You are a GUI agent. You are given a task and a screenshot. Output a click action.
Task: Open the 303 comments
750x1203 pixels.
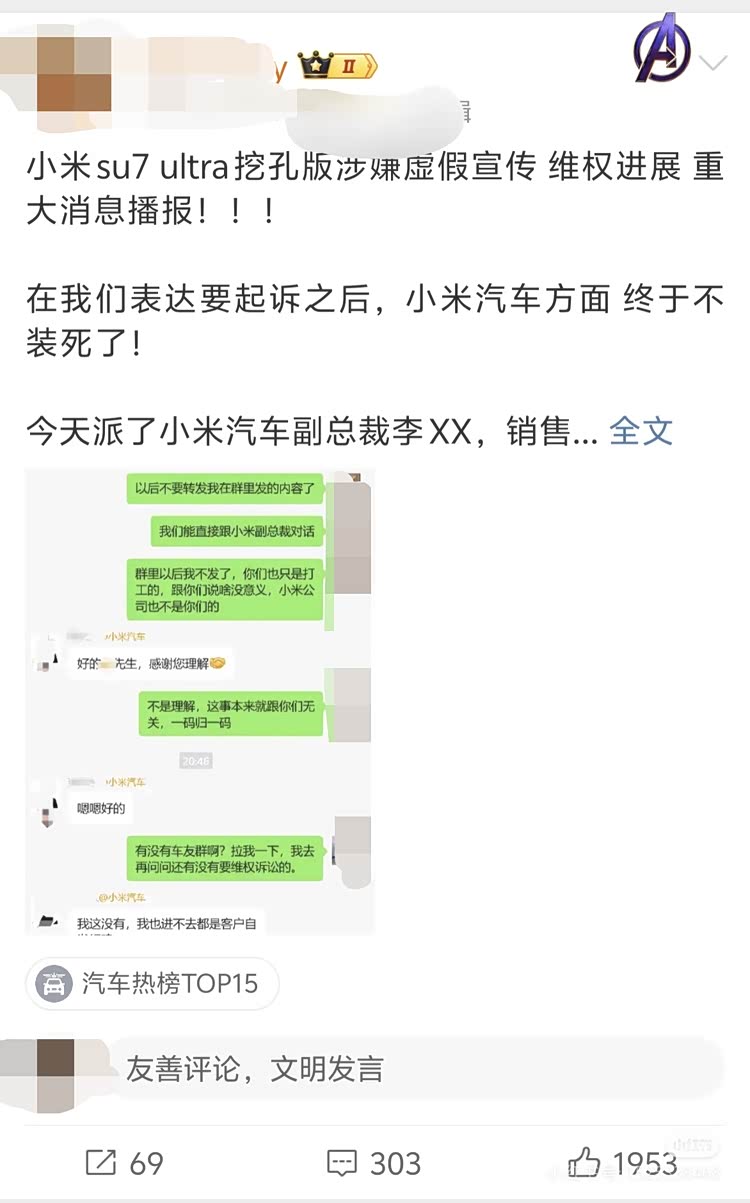(x=374, y=1163)
